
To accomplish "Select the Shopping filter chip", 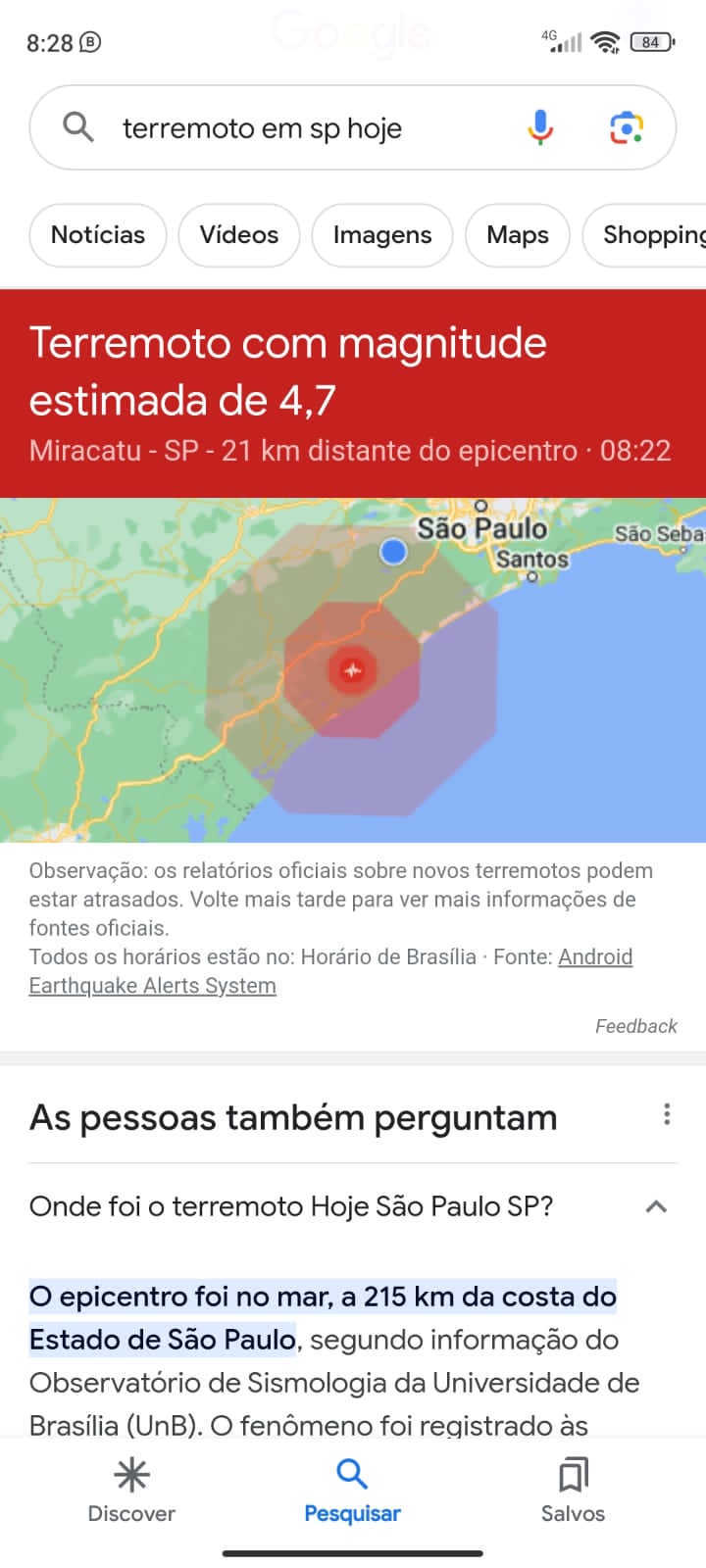I will coord(645,235).
